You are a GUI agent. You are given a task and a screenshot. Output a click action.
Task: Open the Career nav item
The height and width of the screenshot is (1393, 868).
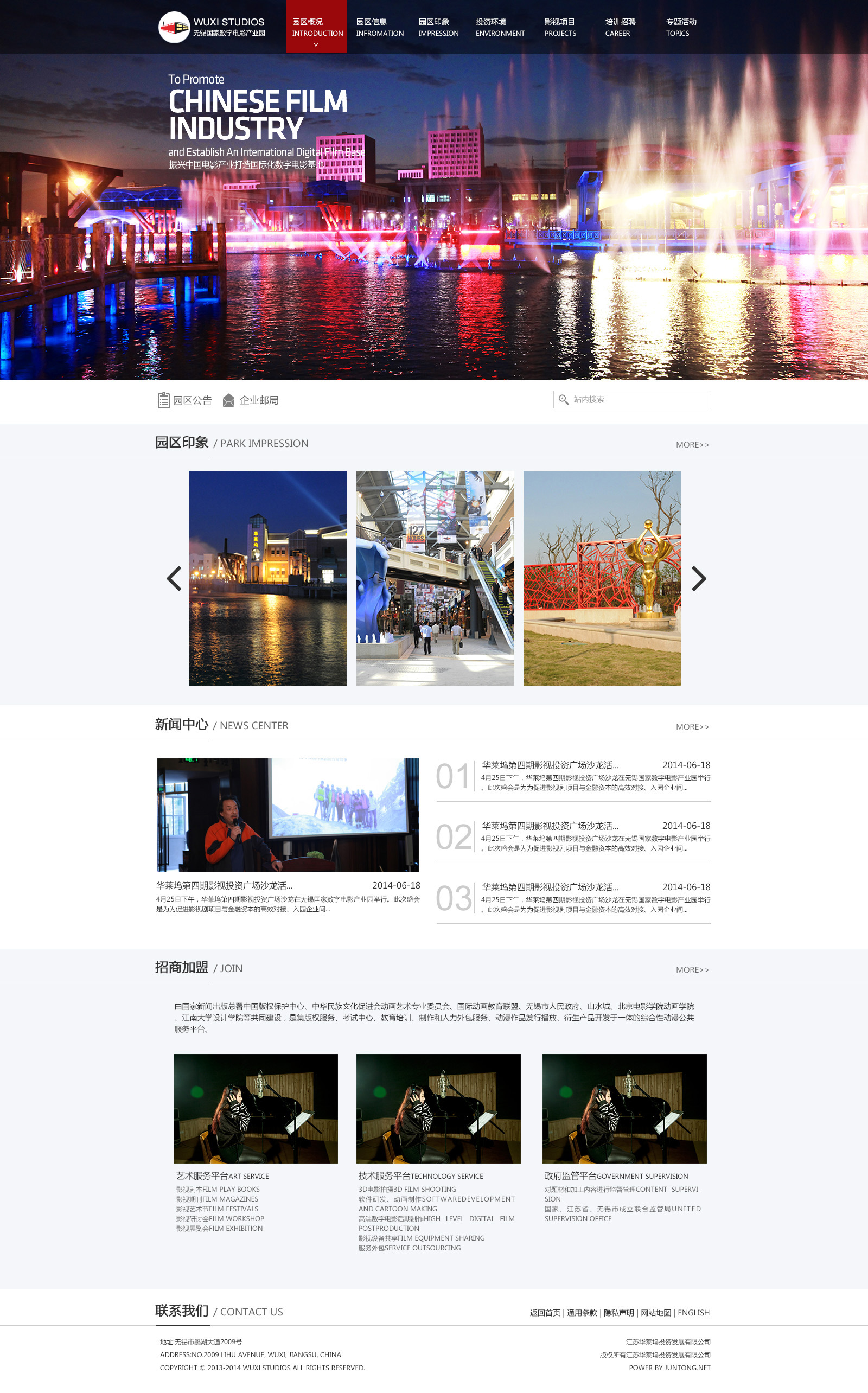point(620,27)
